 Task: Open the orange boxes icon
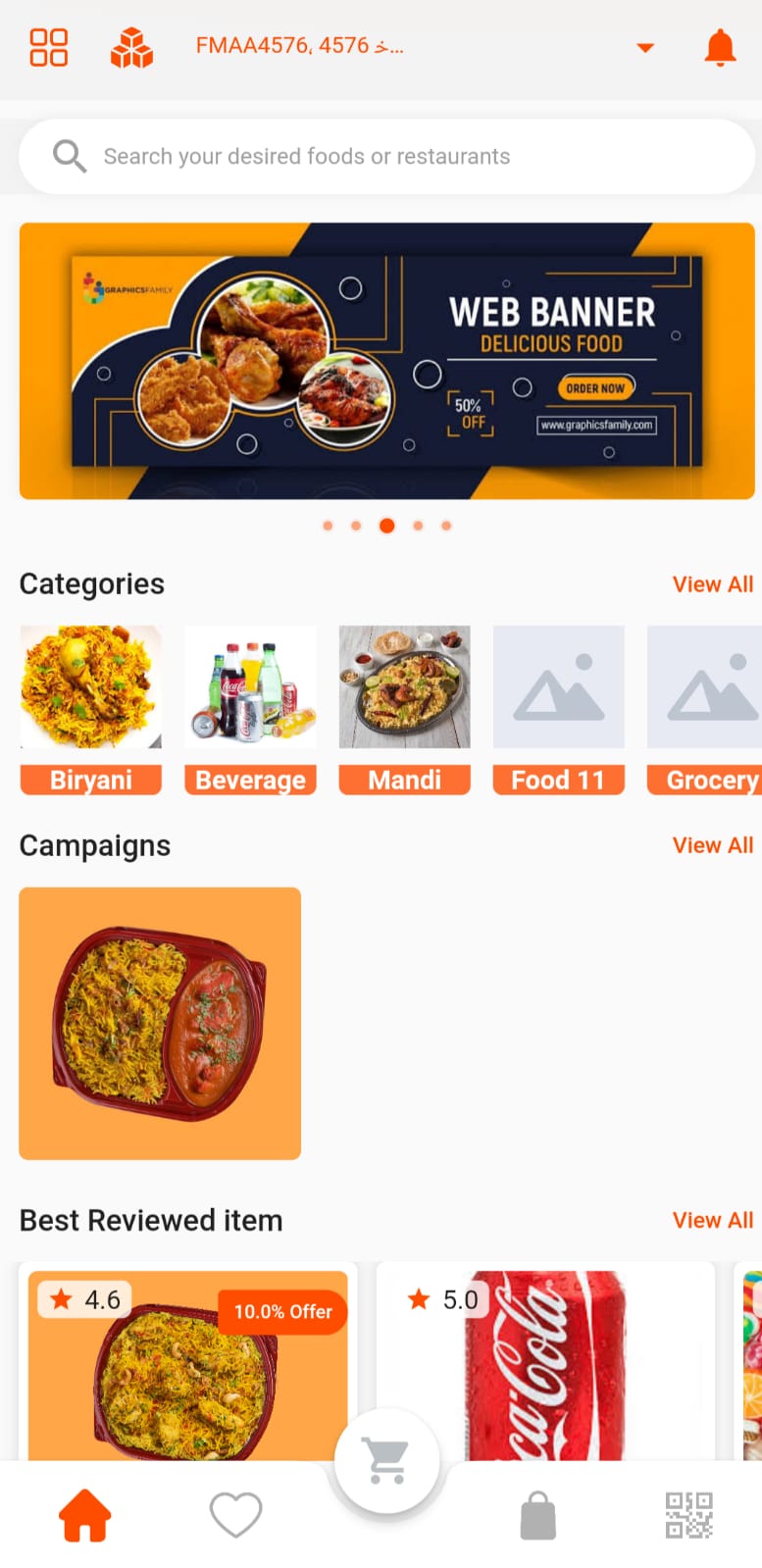tap(131, 47)
